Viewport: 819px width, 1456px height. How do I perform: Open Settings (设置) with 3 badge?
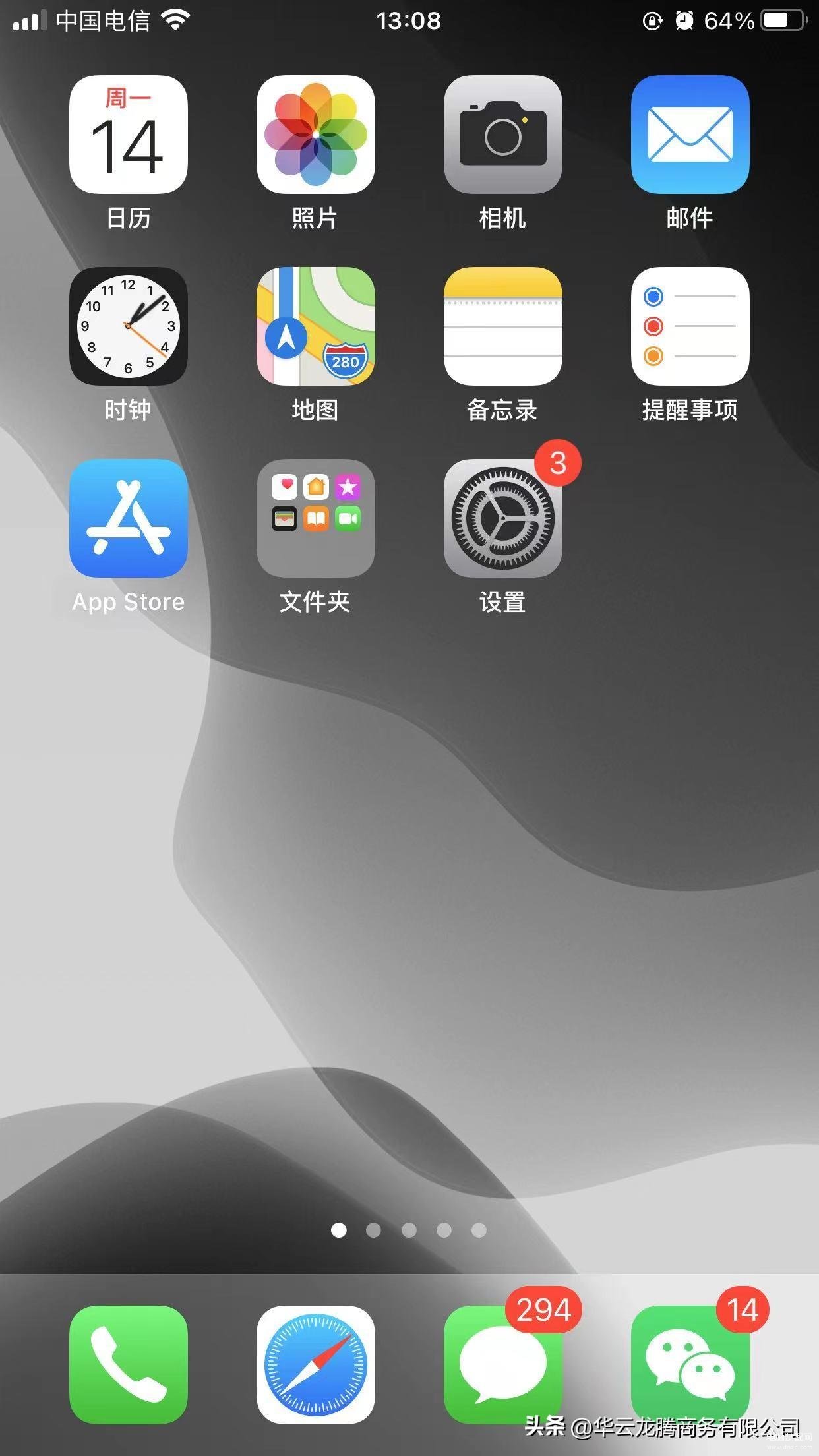click(502, 518)
